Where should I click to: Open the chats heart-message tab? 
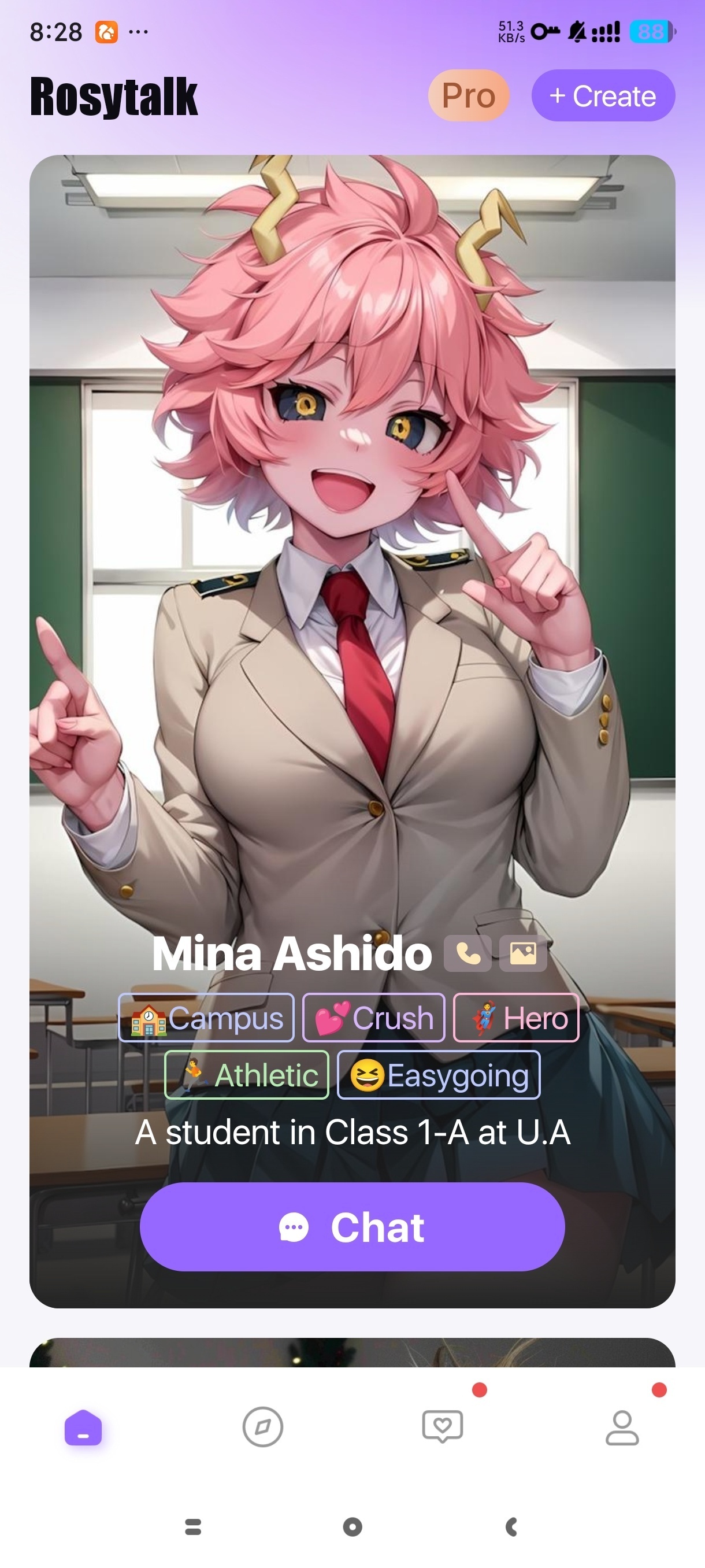tap(442, 1427)
